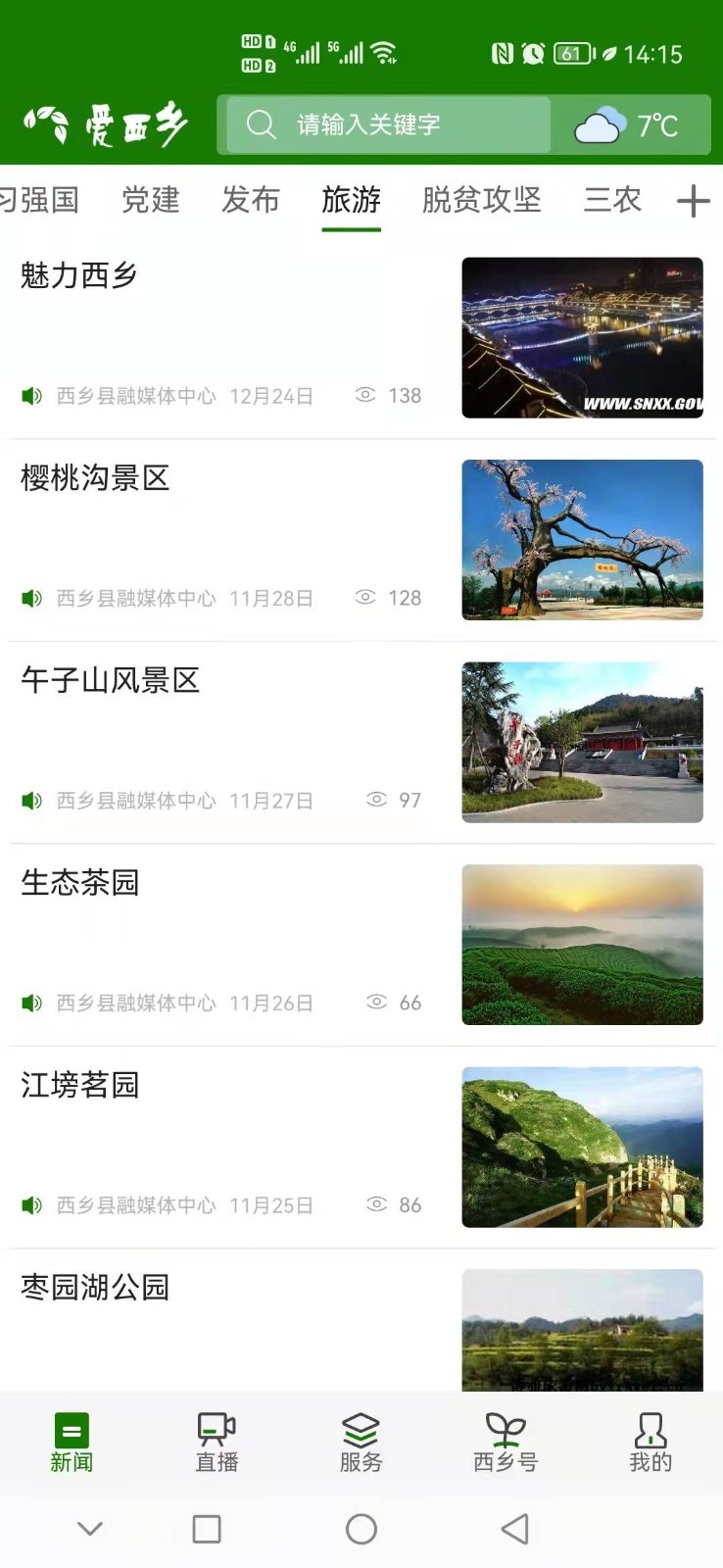Add more channels with the plus icon

click(693, 201)
